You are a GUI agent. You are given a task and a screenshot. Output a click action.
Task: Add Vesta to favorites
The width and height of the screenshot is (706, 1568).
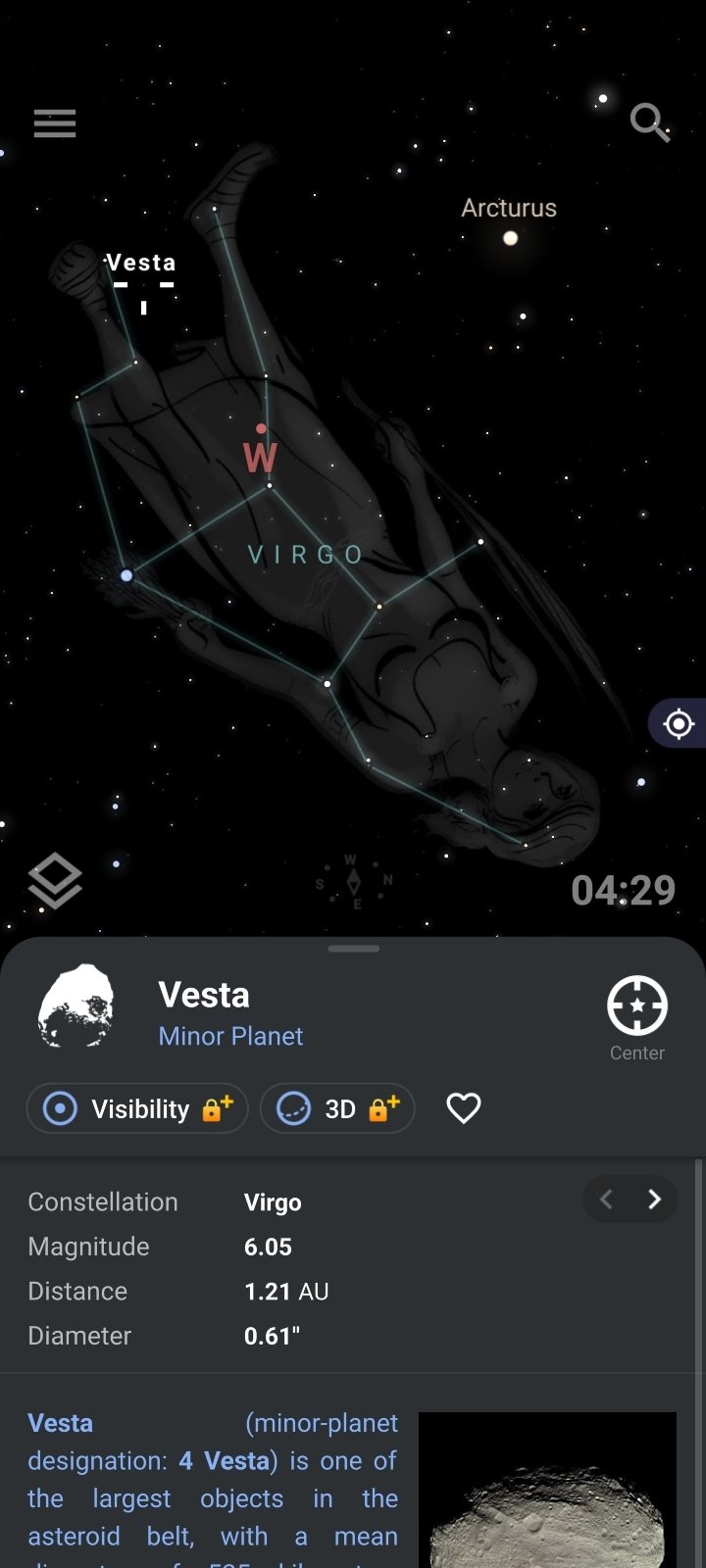pos(464,1108)
